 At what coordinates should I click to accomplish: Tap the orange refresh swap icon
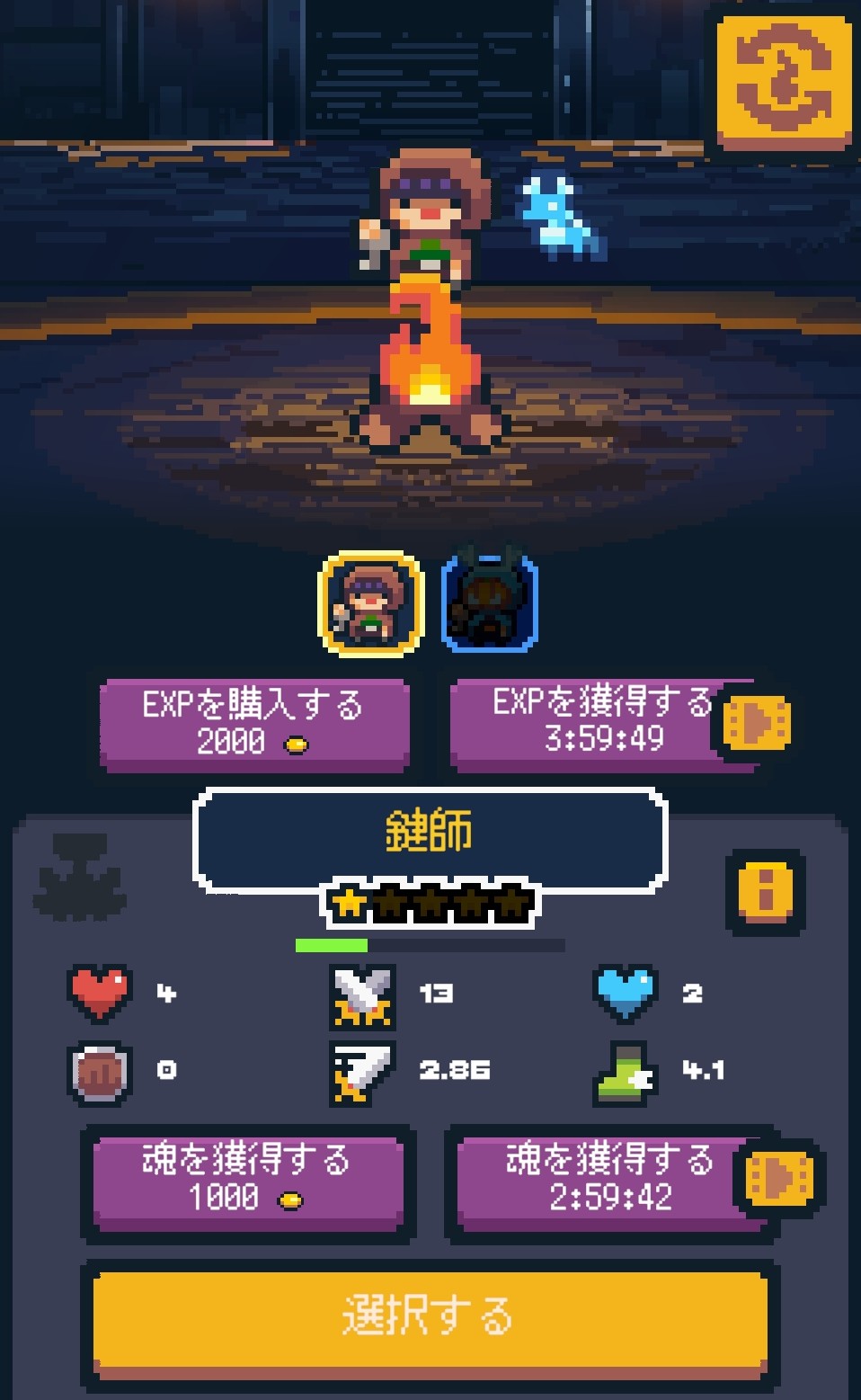coord(784,80)
